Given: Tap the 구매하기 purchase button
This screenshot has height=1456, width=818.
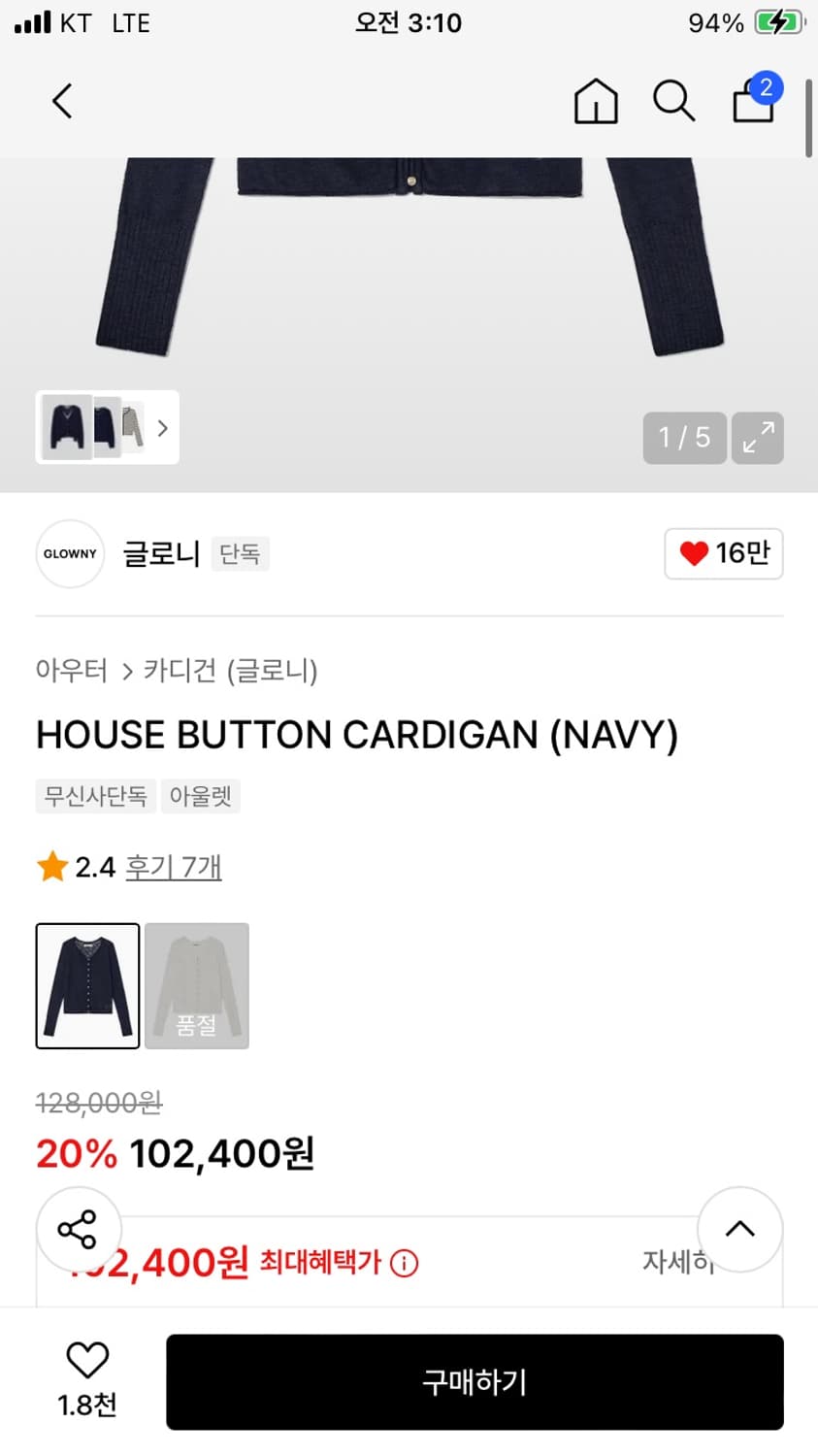Looking at the screenshot, I should [474, 1382].
